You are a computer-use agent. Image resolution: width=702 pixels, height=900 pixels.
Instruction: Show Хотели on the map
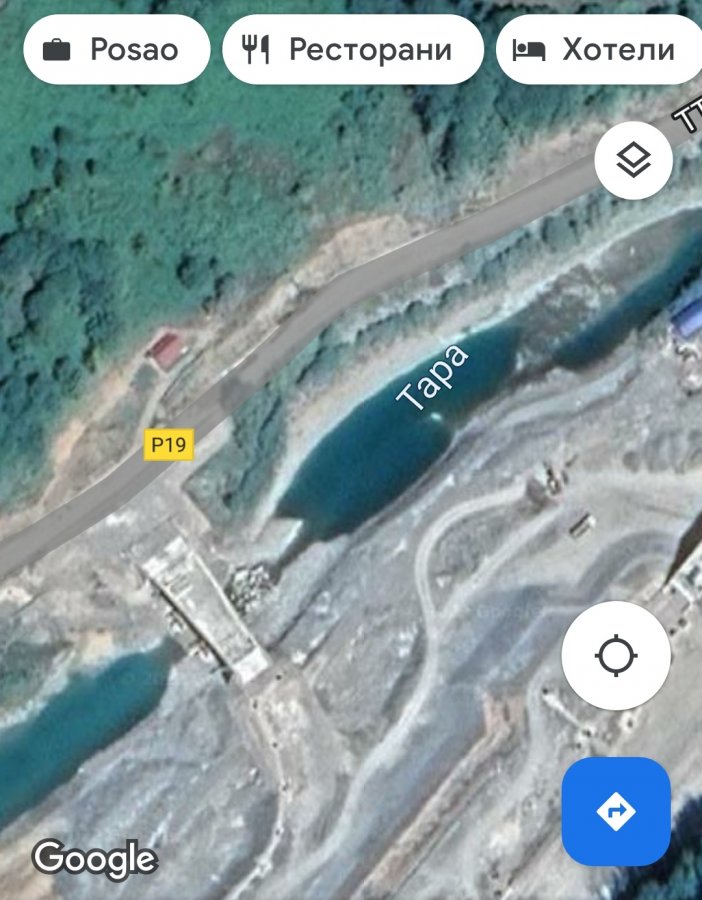point(598,49)
